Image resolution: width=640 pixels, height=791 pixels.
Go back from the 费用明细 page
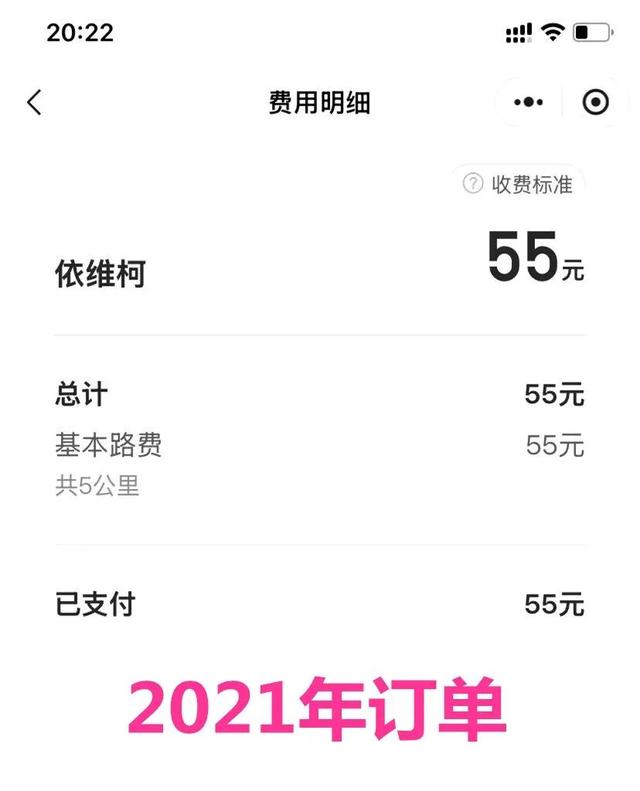tap(35, 102)
